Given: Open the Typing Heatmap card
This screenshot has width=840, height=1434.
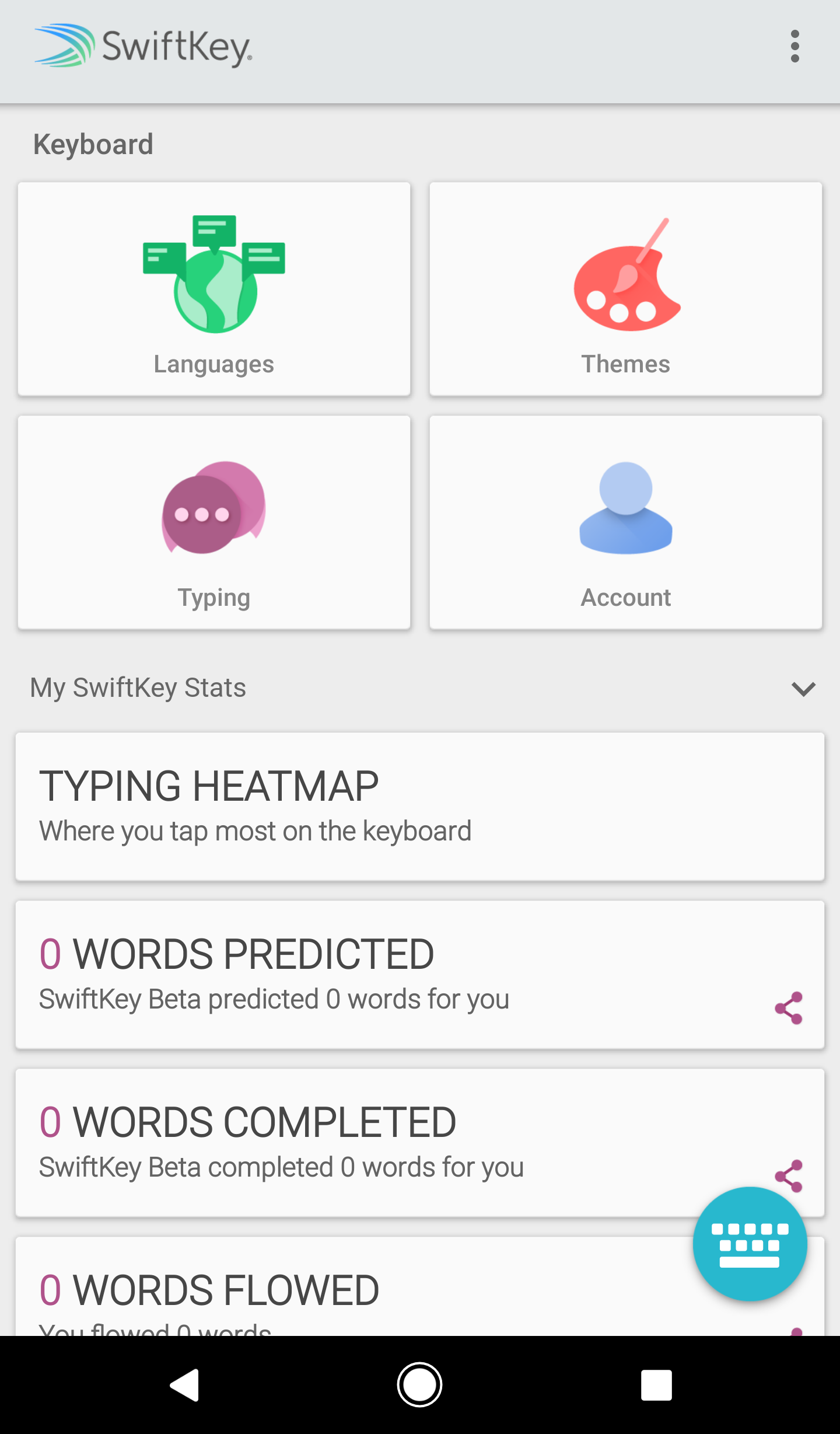Looking at the screenshot, I should tap(420, 807).
